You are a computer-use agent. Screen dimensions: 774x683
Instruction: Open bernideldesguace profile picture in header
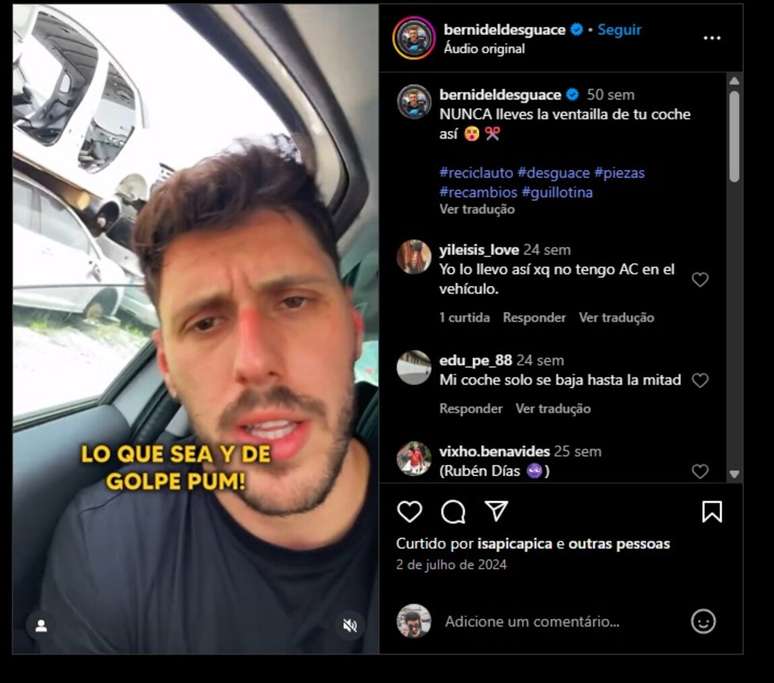click(413, 38)
